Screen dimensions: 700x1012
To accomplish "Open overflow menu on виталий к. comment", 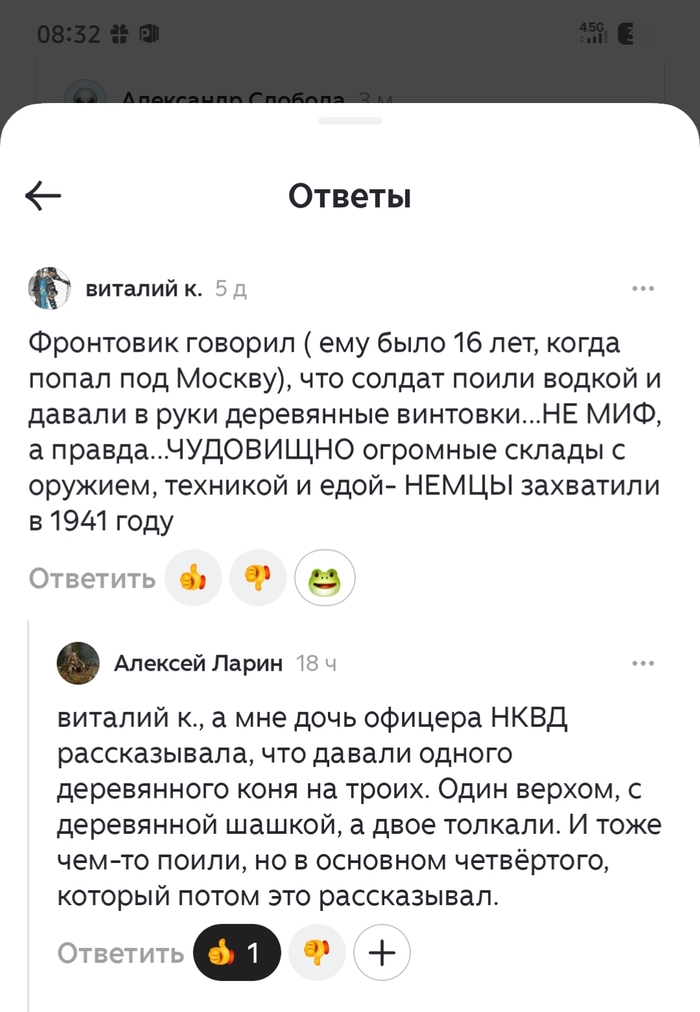I will click(643, 289).
